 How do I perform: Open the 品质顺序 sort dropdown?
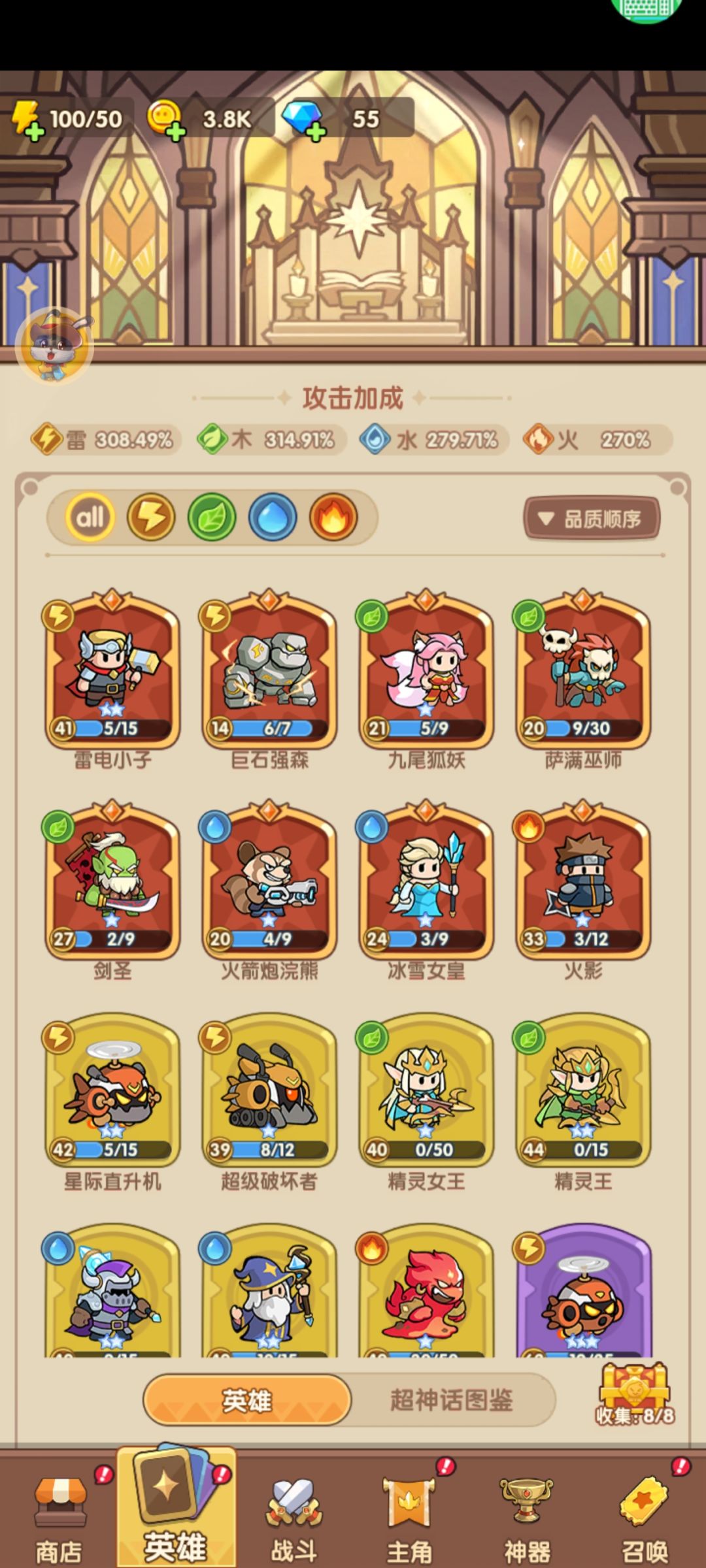coord(592,519)
